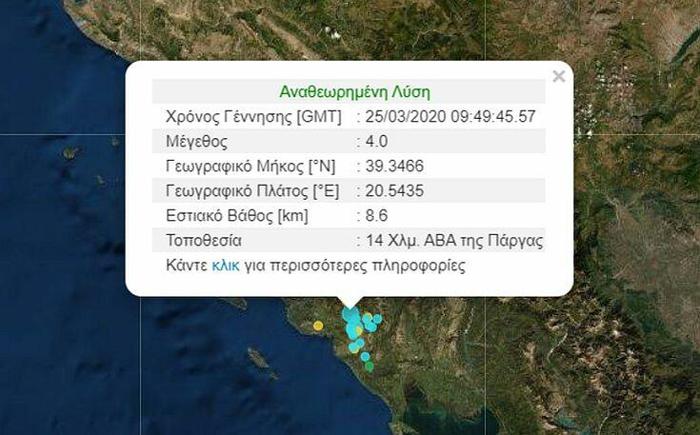This screenshot has width=700, height=435.
Task: Close the earthquake info popup
Action: (x=559, y=76)
